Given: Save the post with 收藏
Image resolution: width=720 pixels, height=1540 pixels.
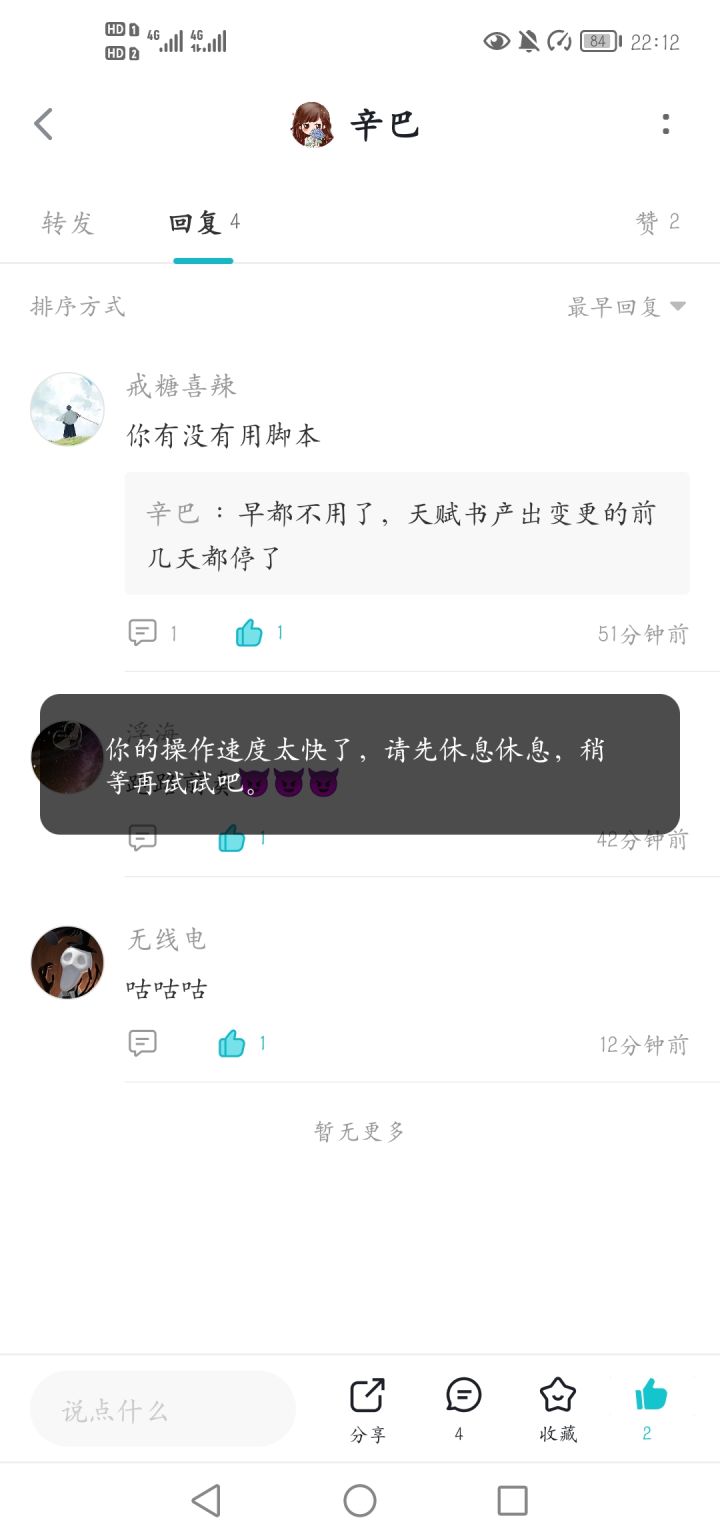Looking at the screenshot, I should (x=558, y=1409).
